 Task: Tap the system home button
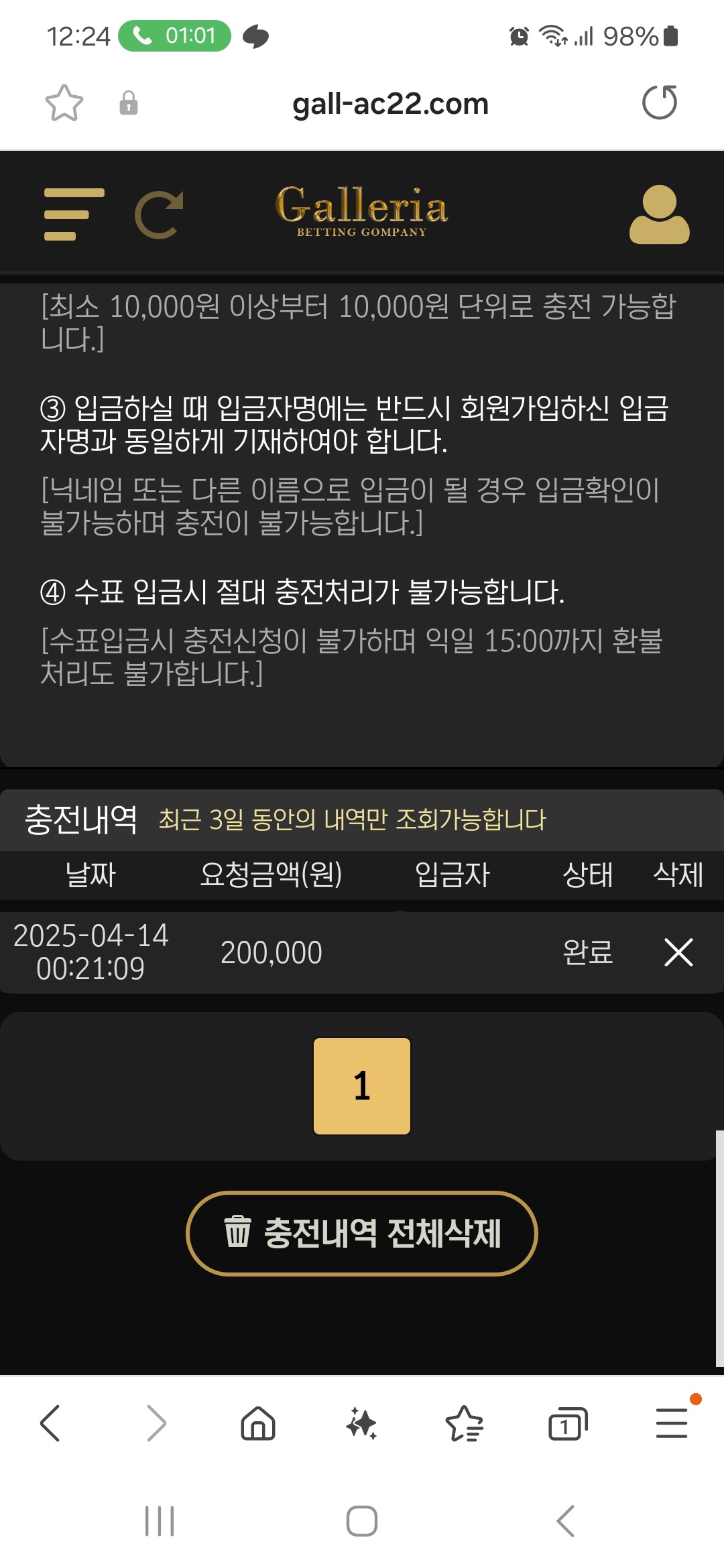click(x=362, y=1521)
